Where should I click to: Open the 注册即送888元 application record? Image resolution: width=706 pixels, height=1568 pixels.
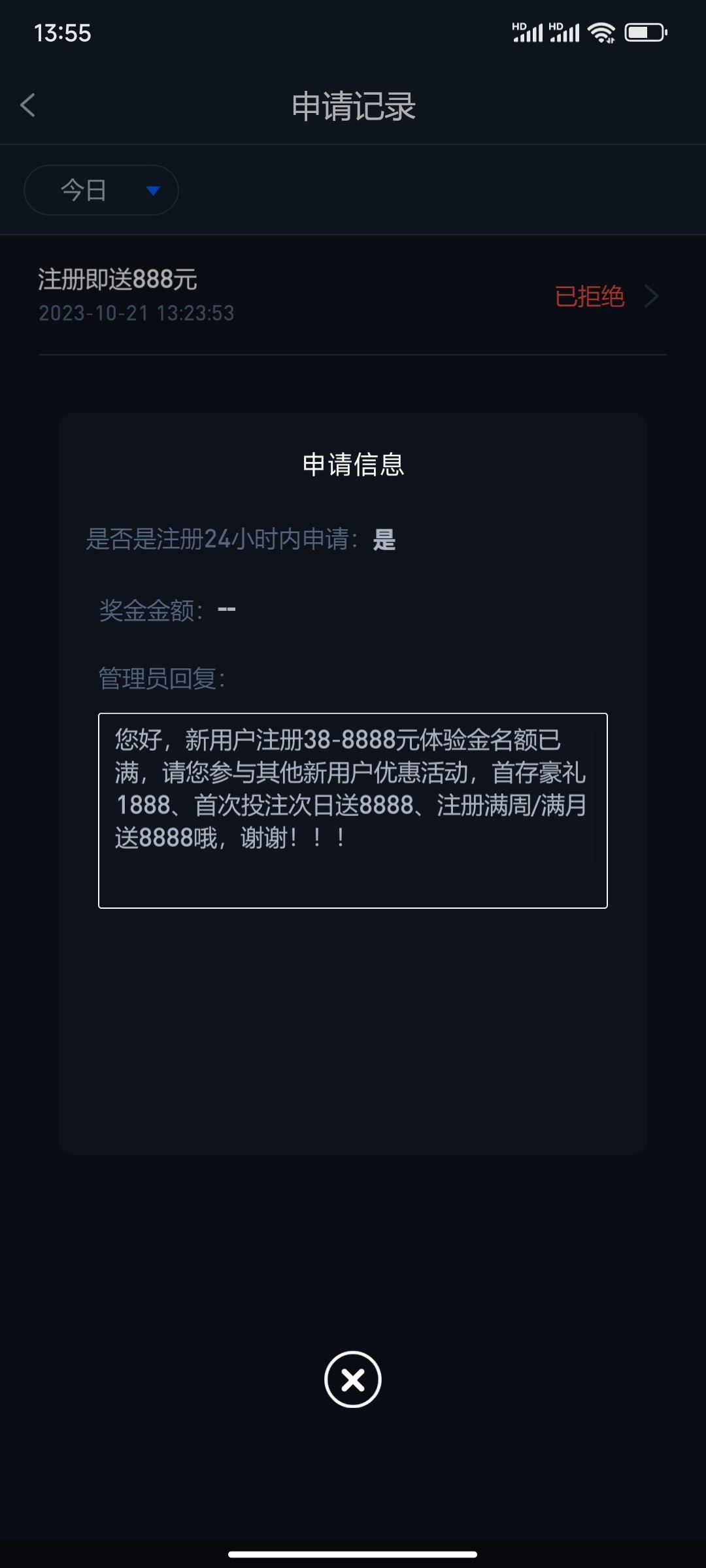(353, 296)
